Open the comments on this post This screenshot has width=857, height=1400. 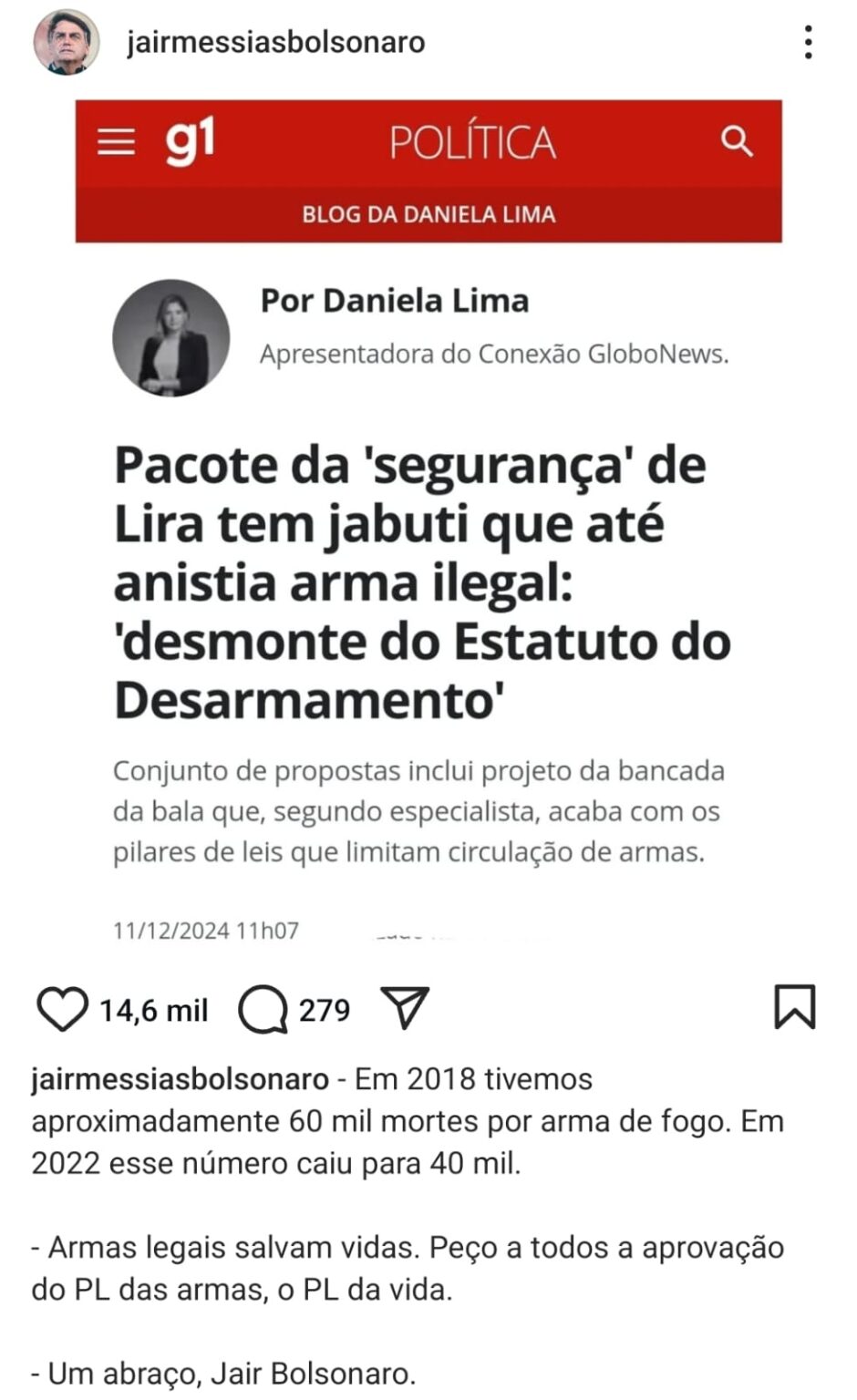click(x=263, y=1010)
